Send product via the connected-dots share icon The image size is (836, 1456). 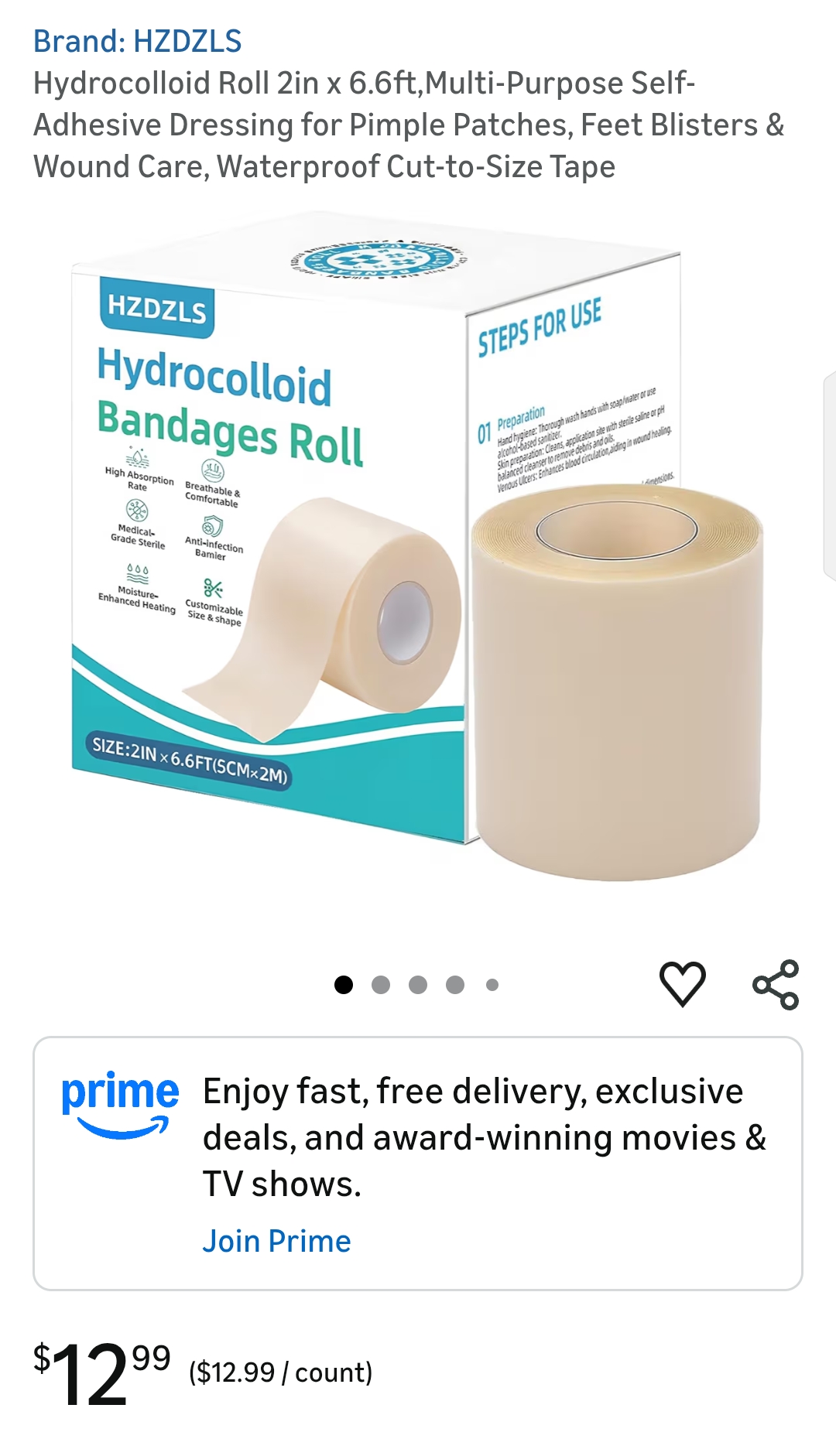point(775,983)
